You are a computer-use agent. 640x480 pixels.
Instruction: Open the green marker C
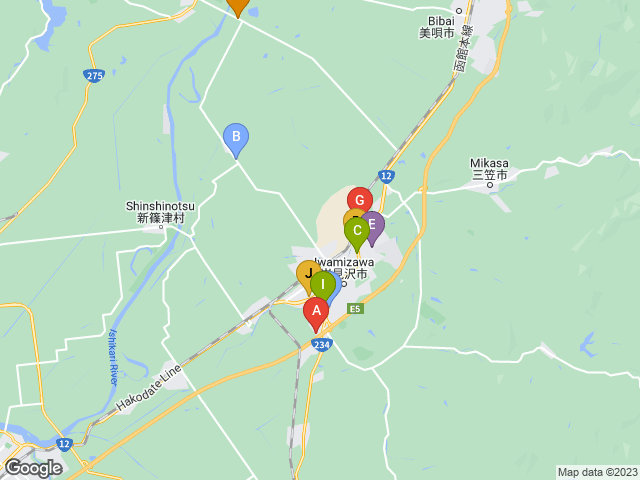(356, 231)
